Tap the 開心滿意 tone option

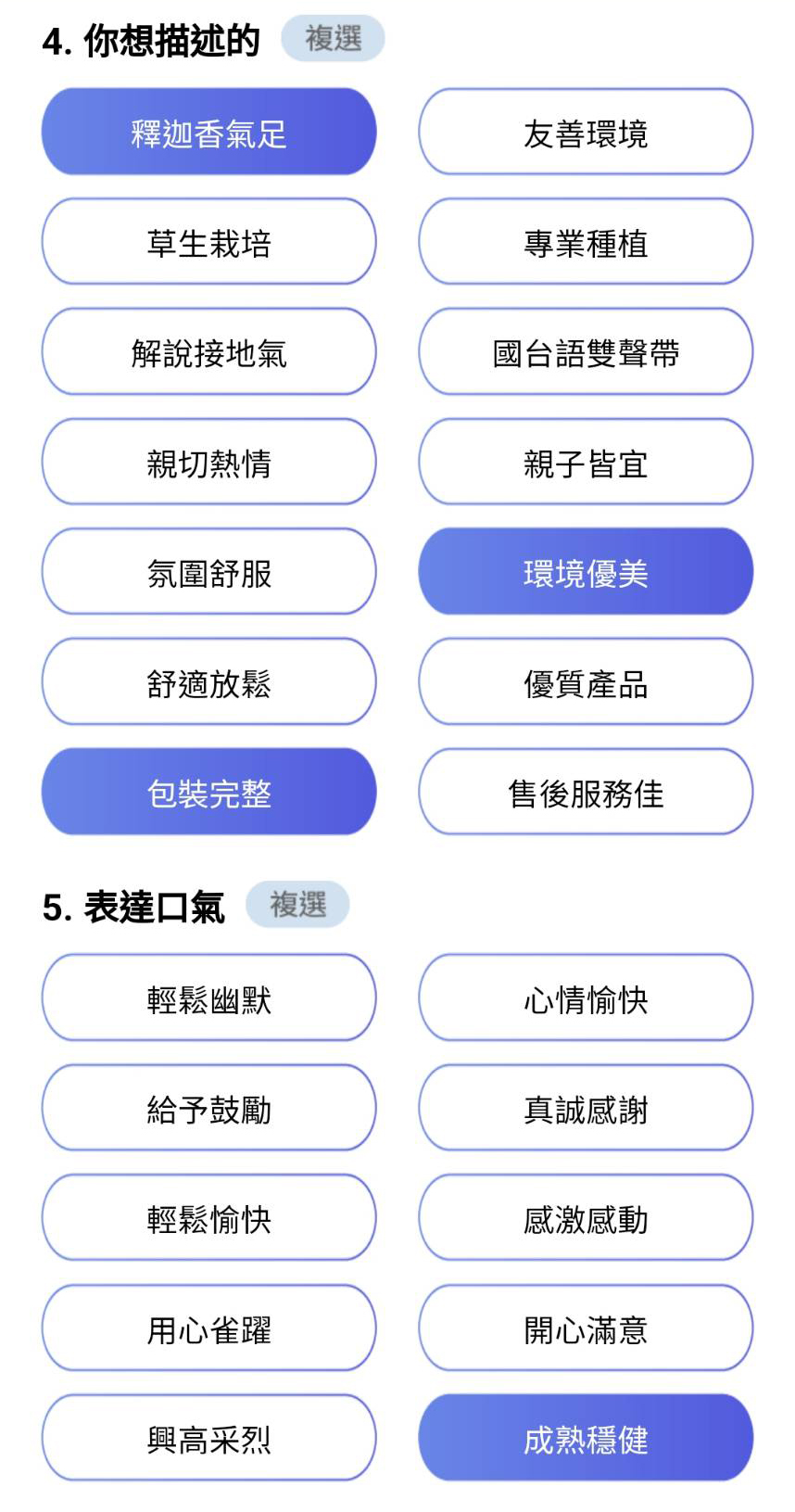click(586, 1328)
